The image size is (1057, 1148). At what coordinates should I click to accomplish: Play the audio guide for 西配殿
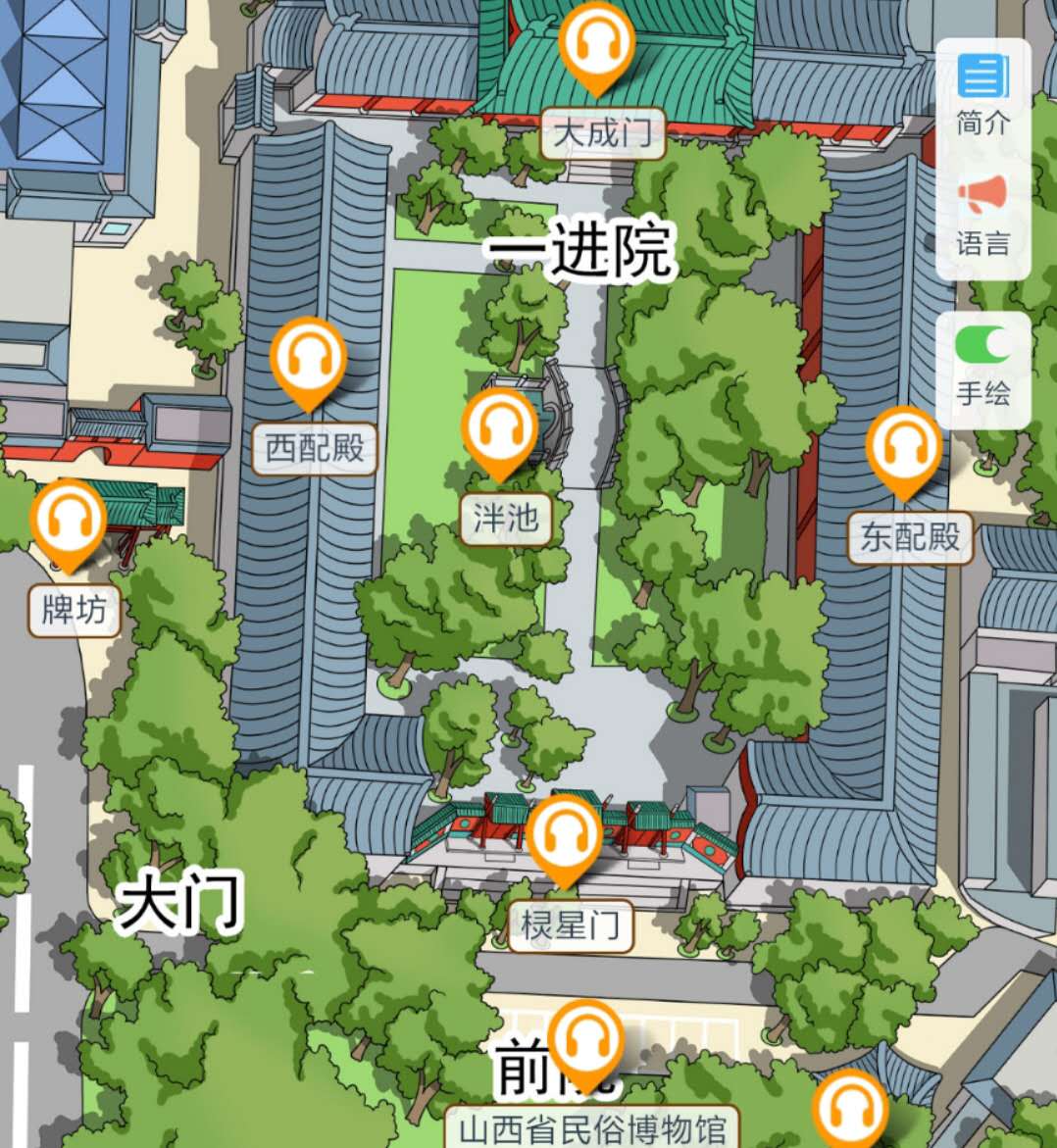(308, 359)
